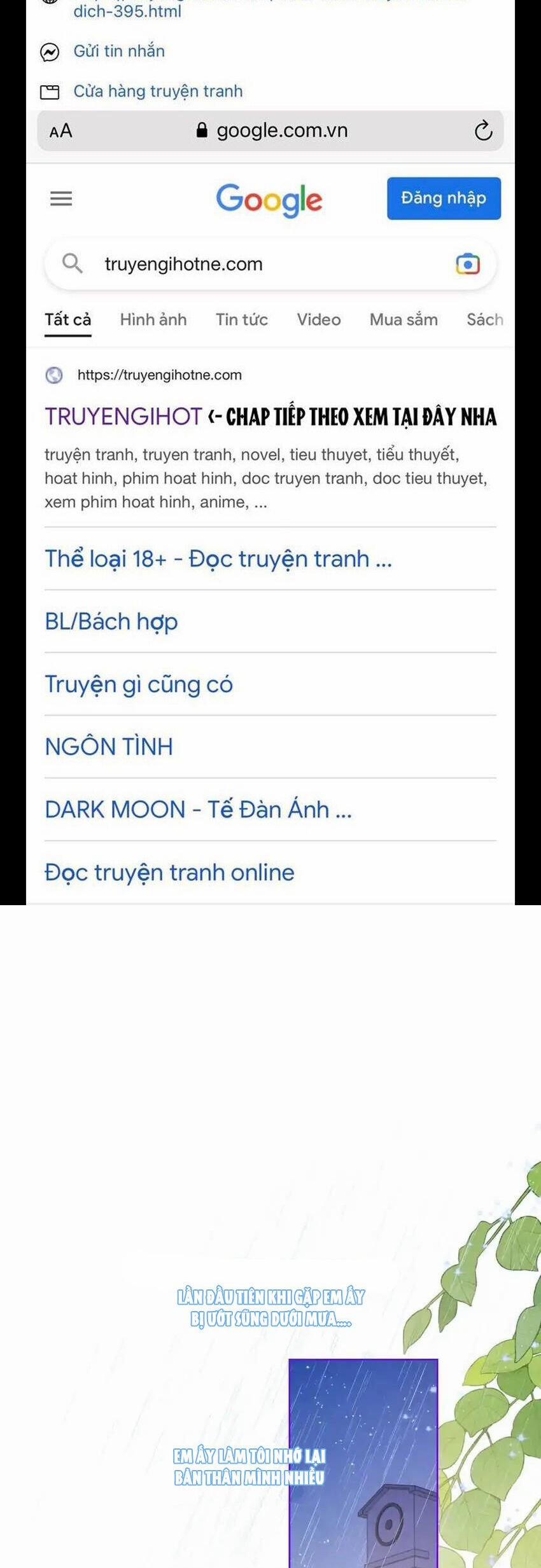Image resolution: width=541 pixels, height=1568 pixels.
Task: Open the NGÔN TÌNH link
Action: 108,746
